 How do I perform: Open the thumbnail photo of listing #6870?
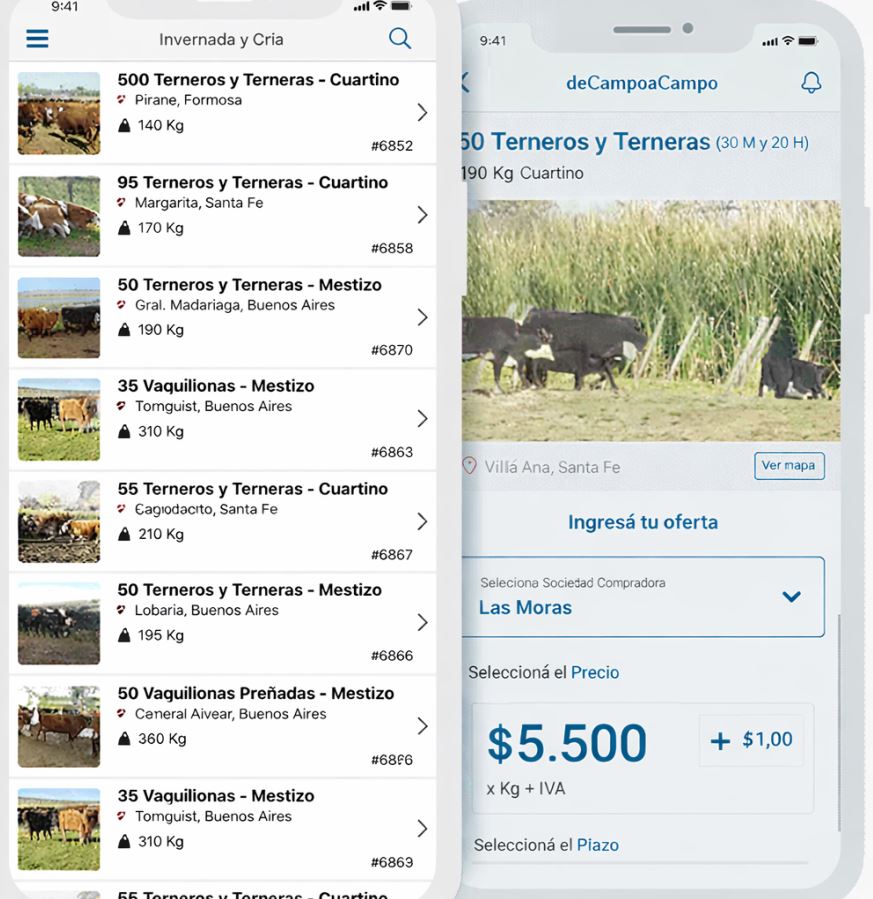tap(58, 318)
